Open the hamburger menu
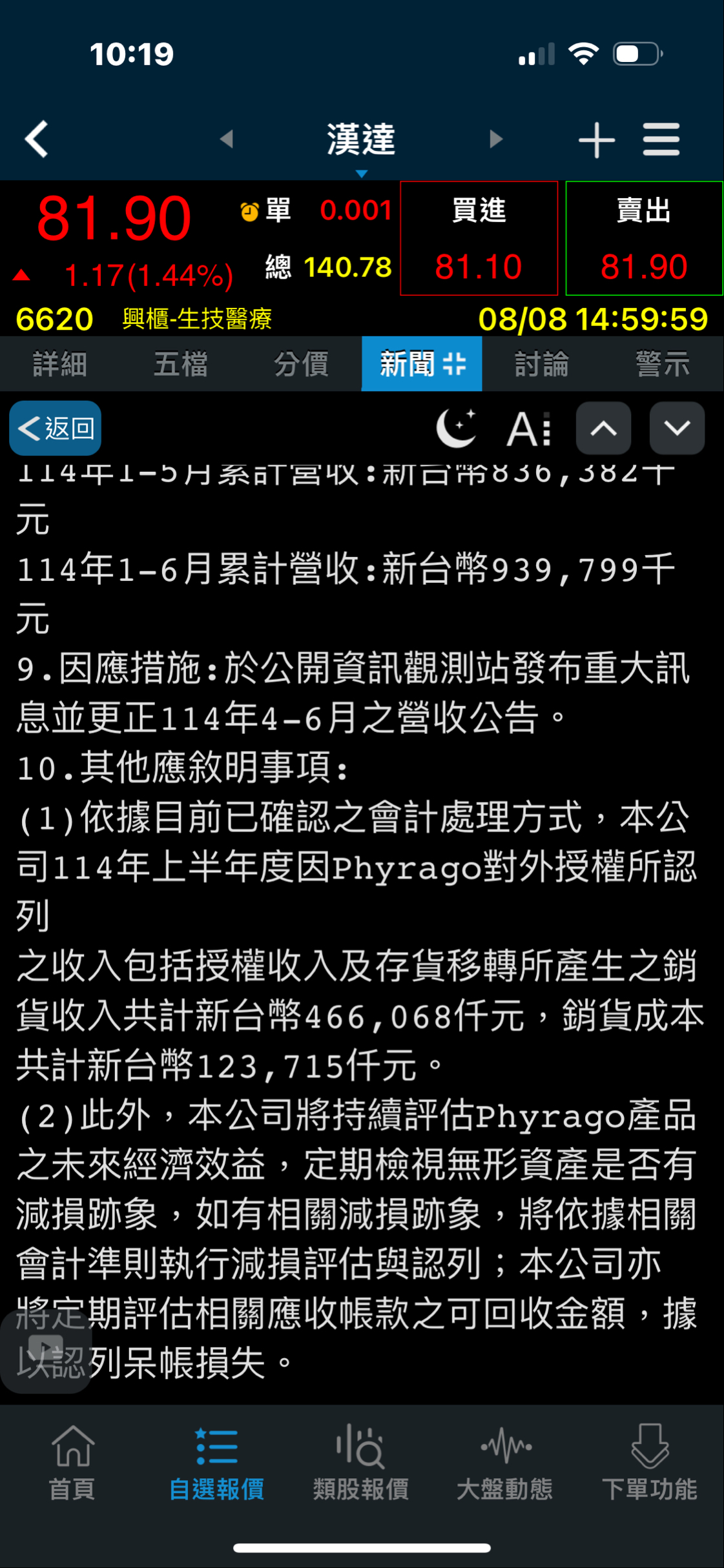Image resolution: width=724 pixels, height=1568 pixels. [x=661, y=139]
